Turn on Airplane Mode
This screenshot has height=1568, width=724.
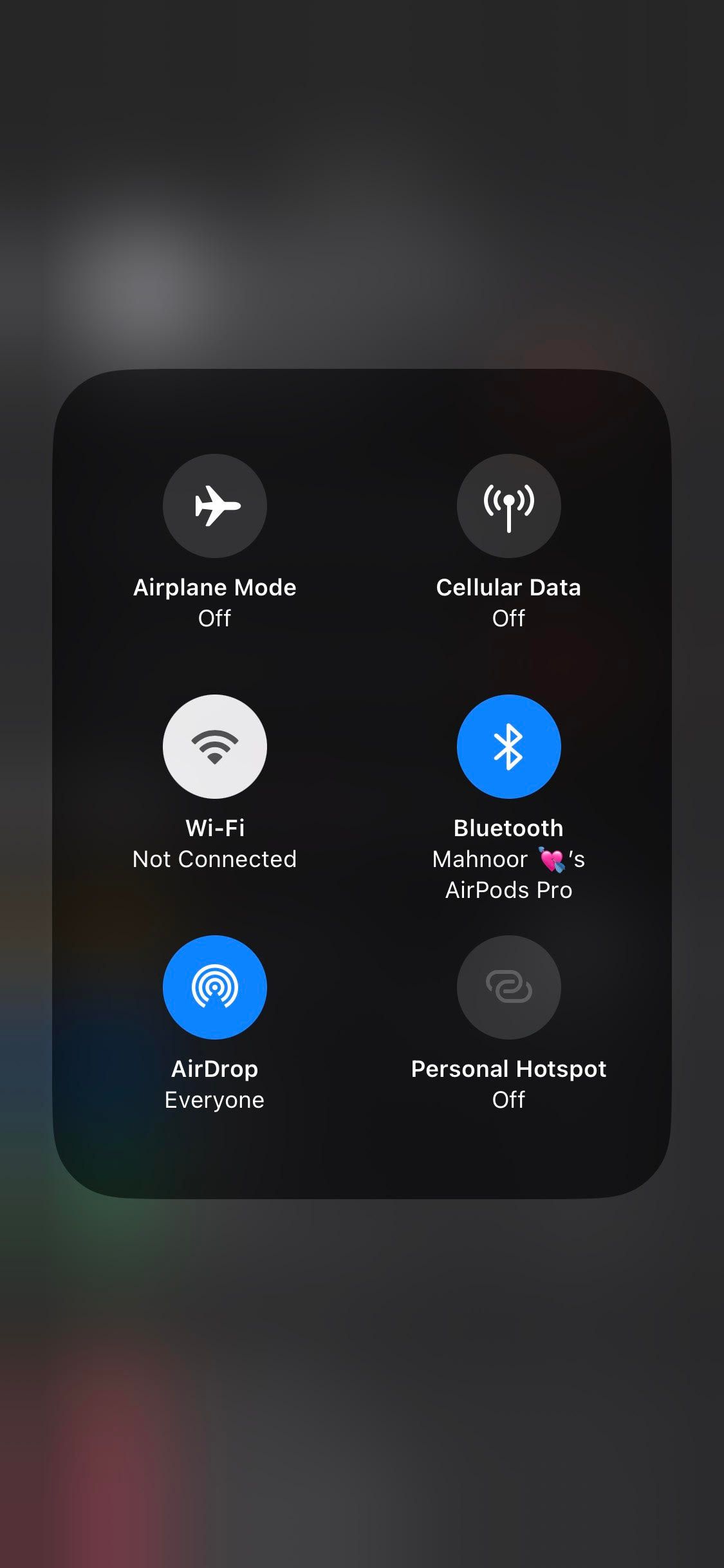(x=214, y=505)
